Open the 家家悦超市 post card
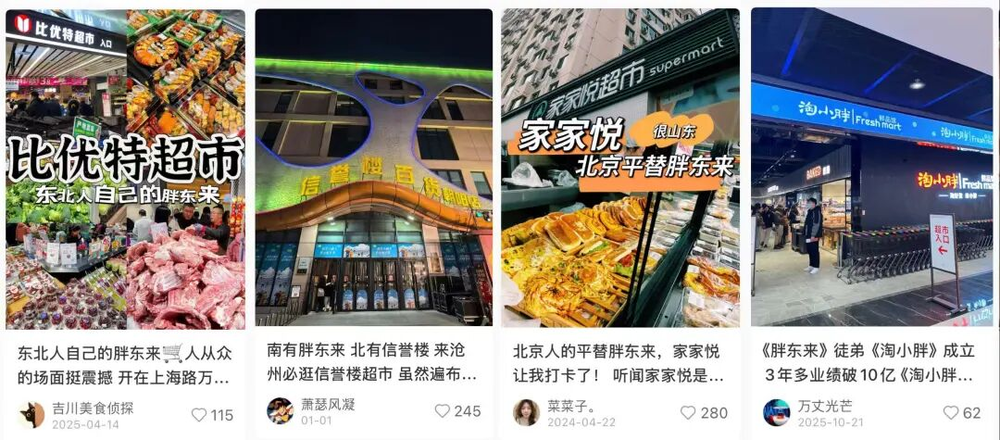Image resolution: width=1000 pixels, height=440 pixels. (620, 170)
